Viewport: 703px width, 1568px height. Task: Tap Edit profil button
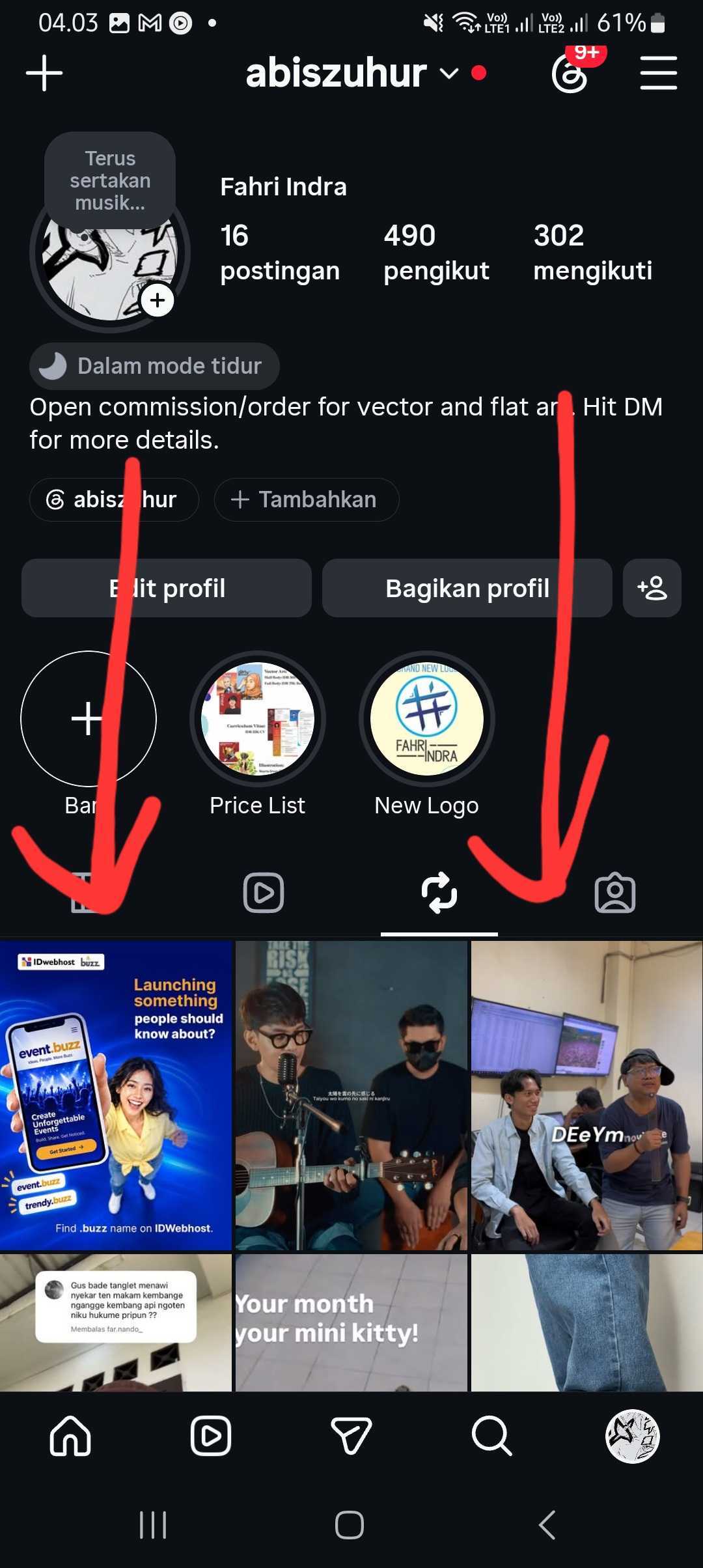(x=167, y=588)
